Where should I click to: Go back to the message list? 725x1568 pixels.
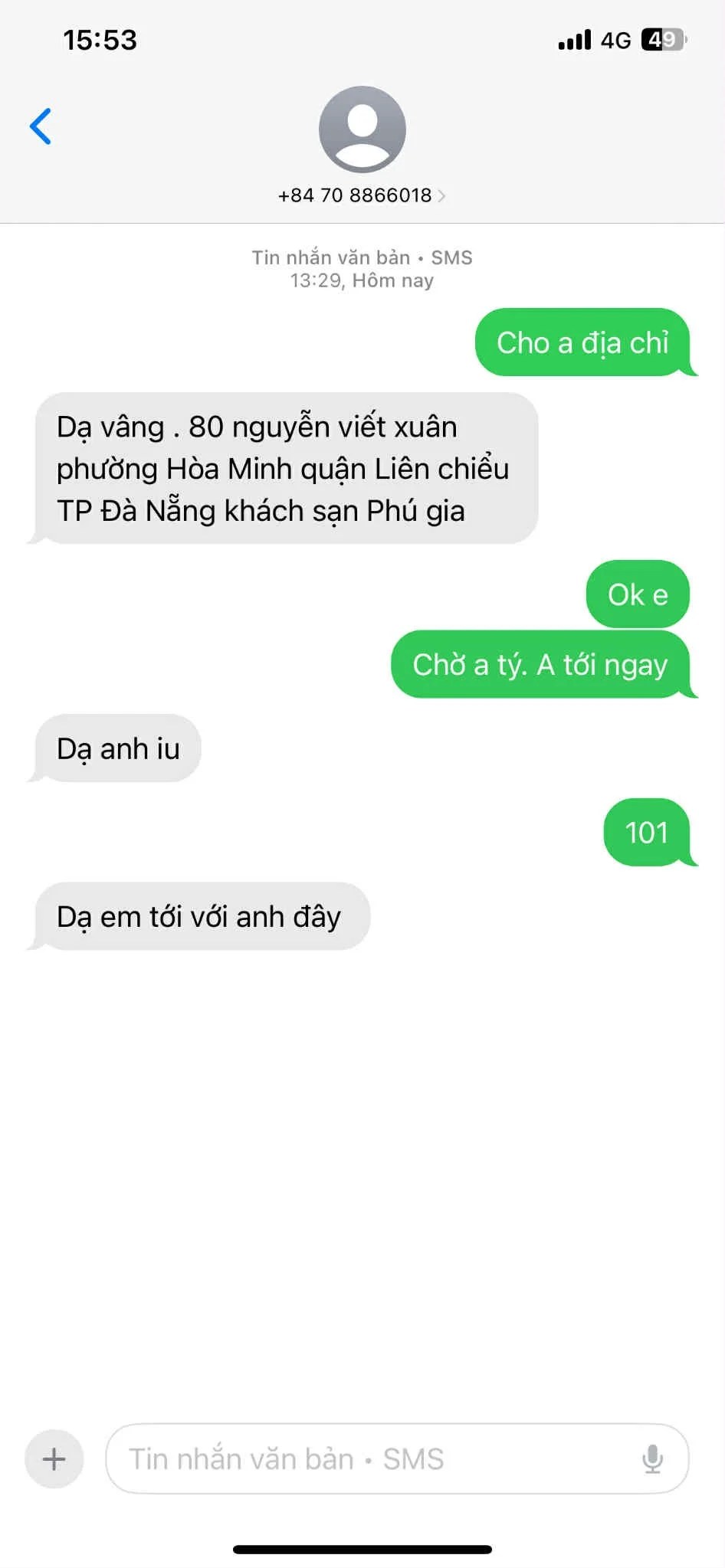41,126
